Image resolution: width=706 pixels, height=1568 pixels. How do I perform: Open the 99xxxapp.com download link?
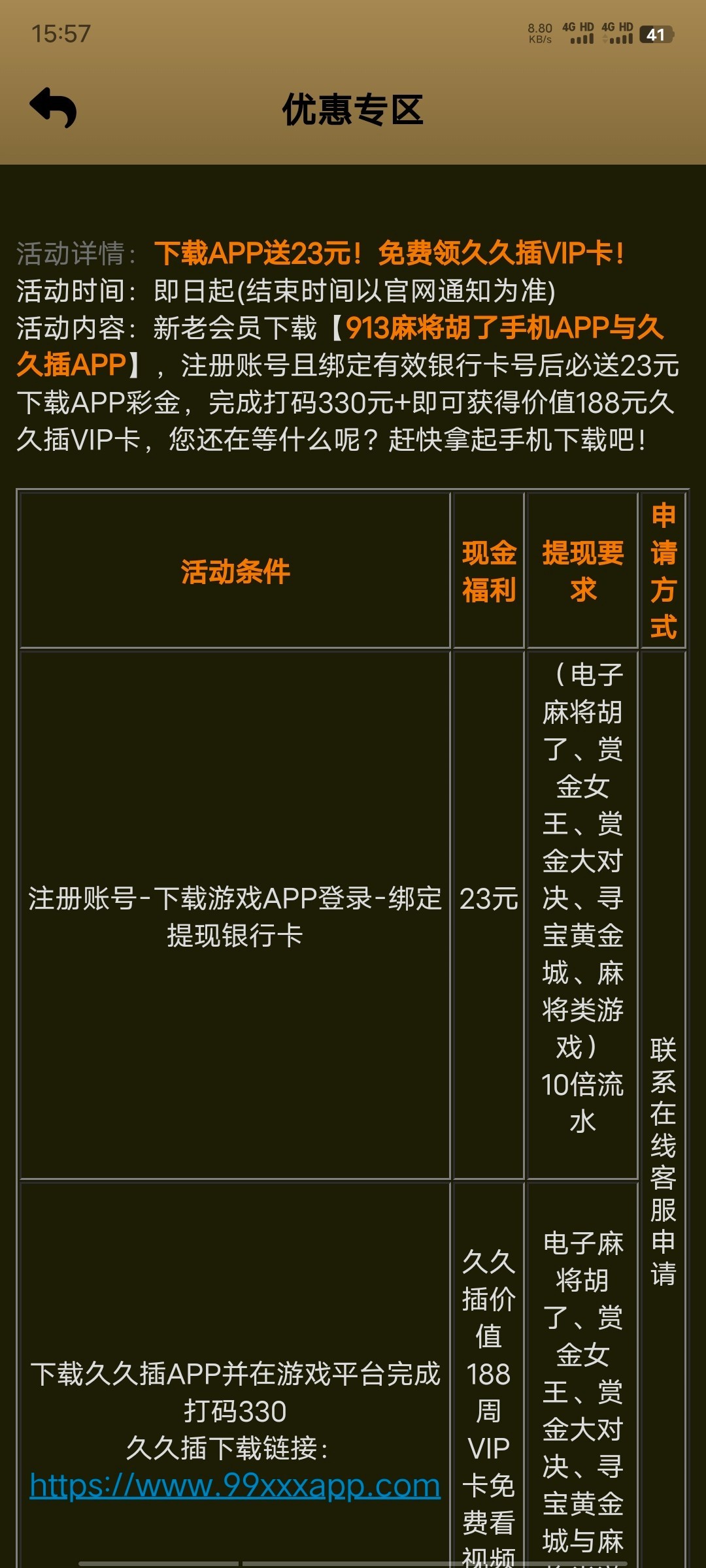235,1486
